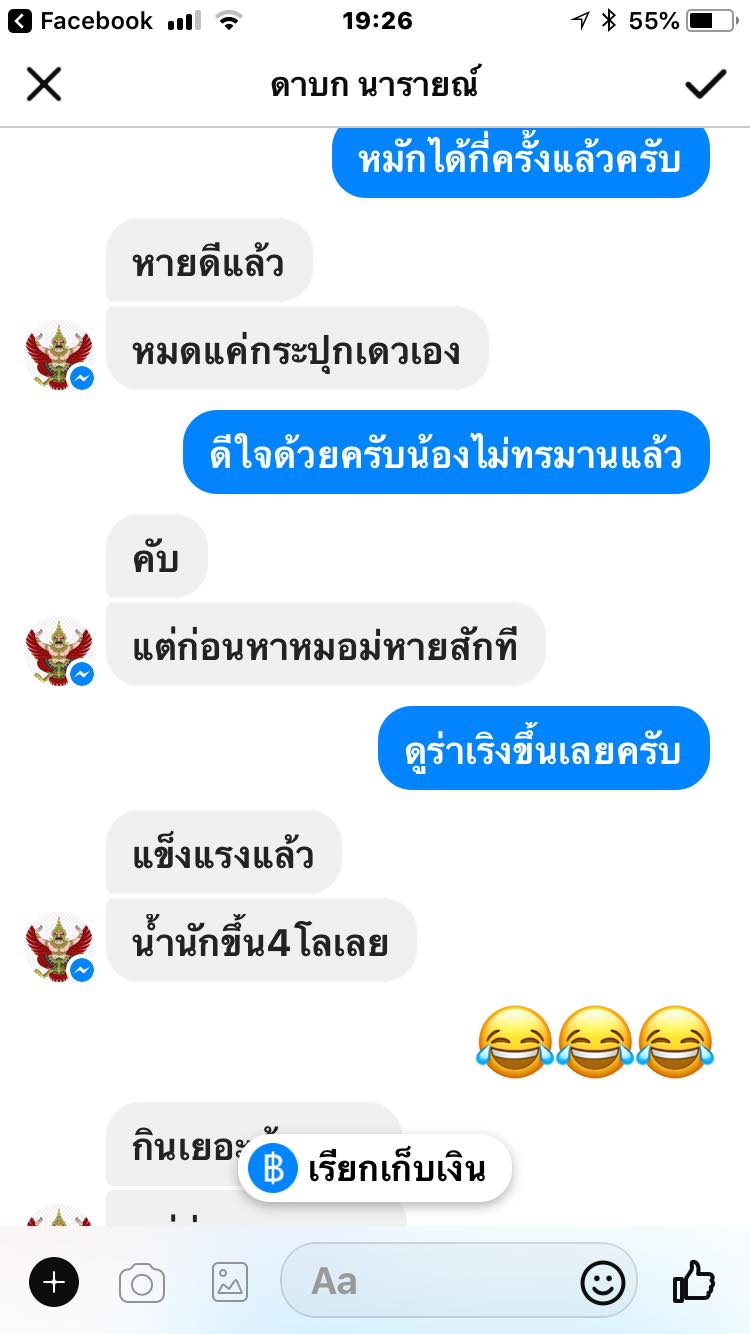Send a thumbs-up like
This screenshot has width=750, height=1334.
click(693, 1280)
